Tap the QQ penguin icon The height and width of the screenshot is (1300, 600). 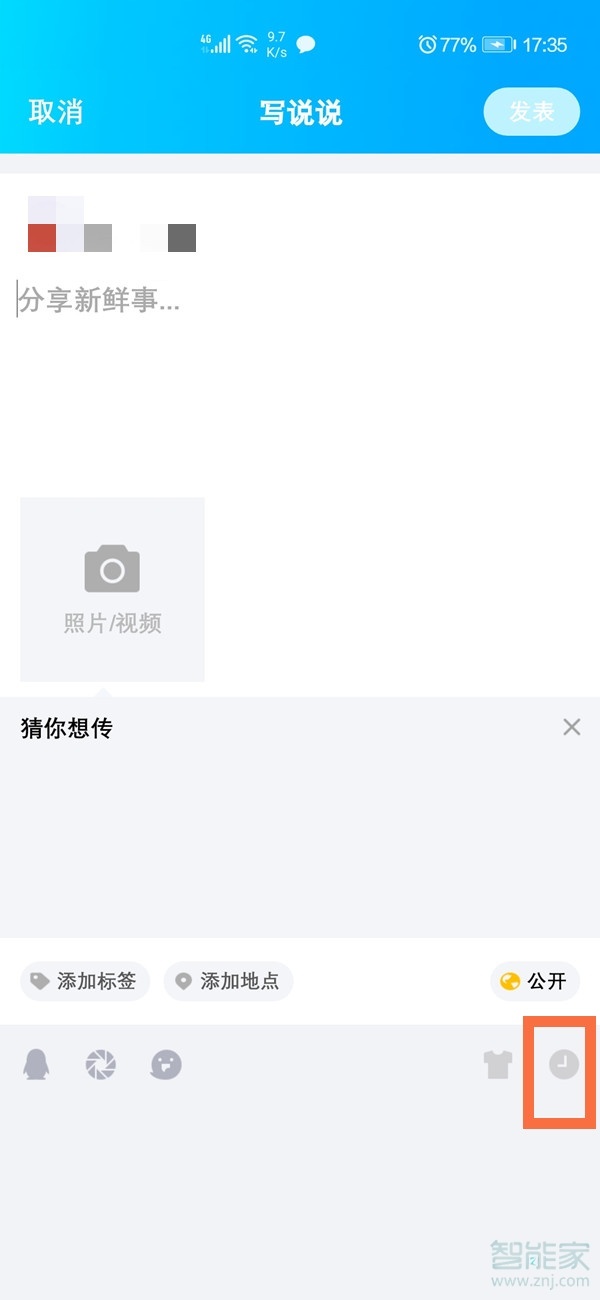(x=36, y=1065)
